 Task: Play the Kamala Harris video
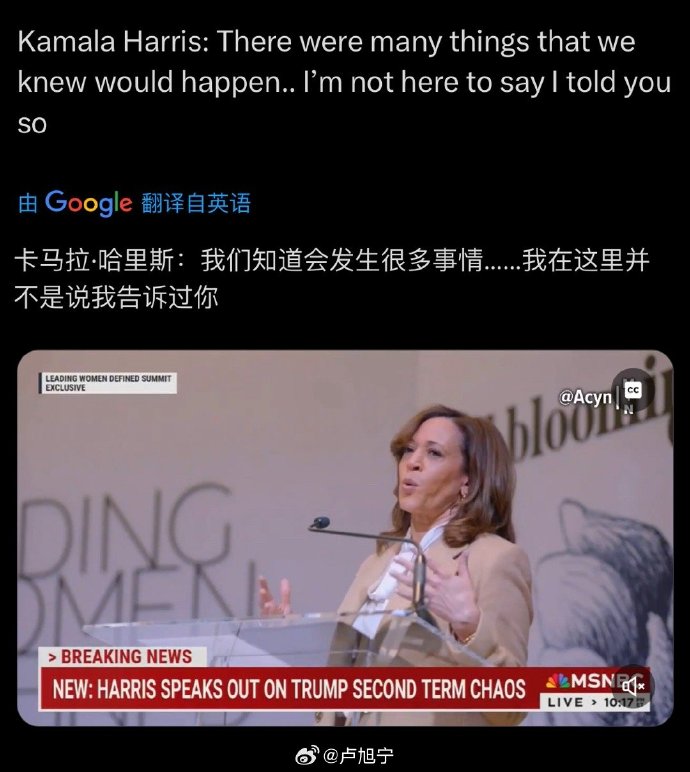345,537
